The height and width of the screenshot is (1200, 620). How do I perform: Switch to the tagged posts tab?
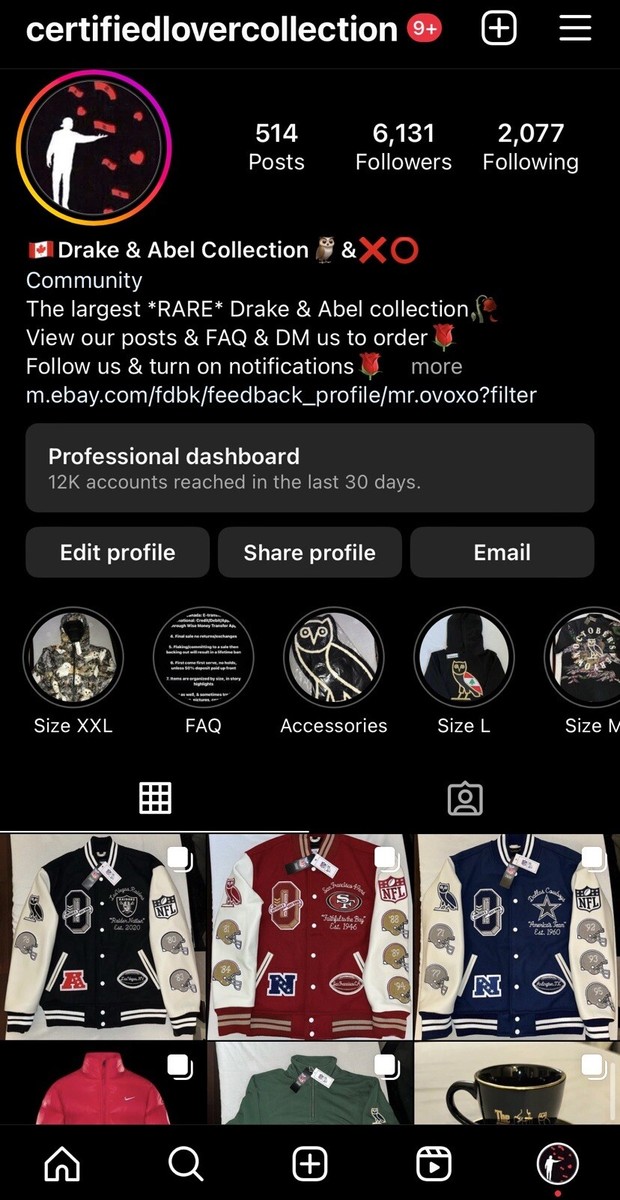click(x=465, y=797)
